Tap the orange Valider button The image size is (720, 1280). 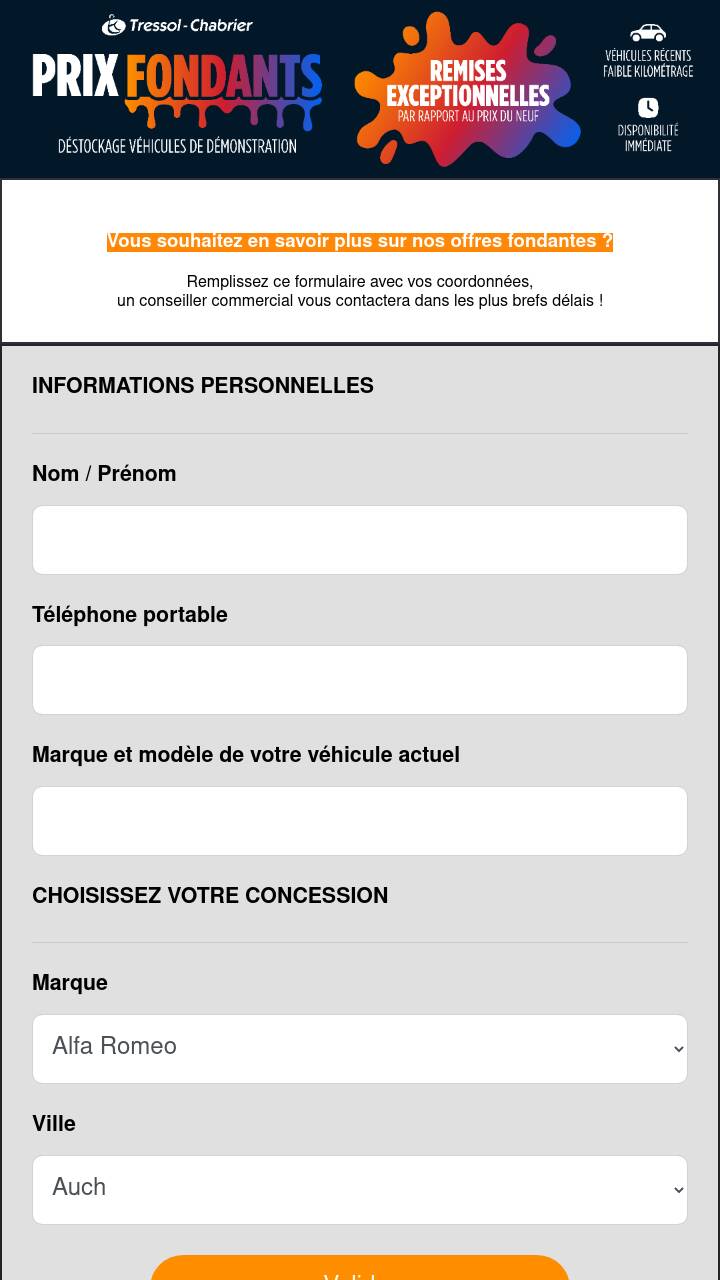point(360,1268)
